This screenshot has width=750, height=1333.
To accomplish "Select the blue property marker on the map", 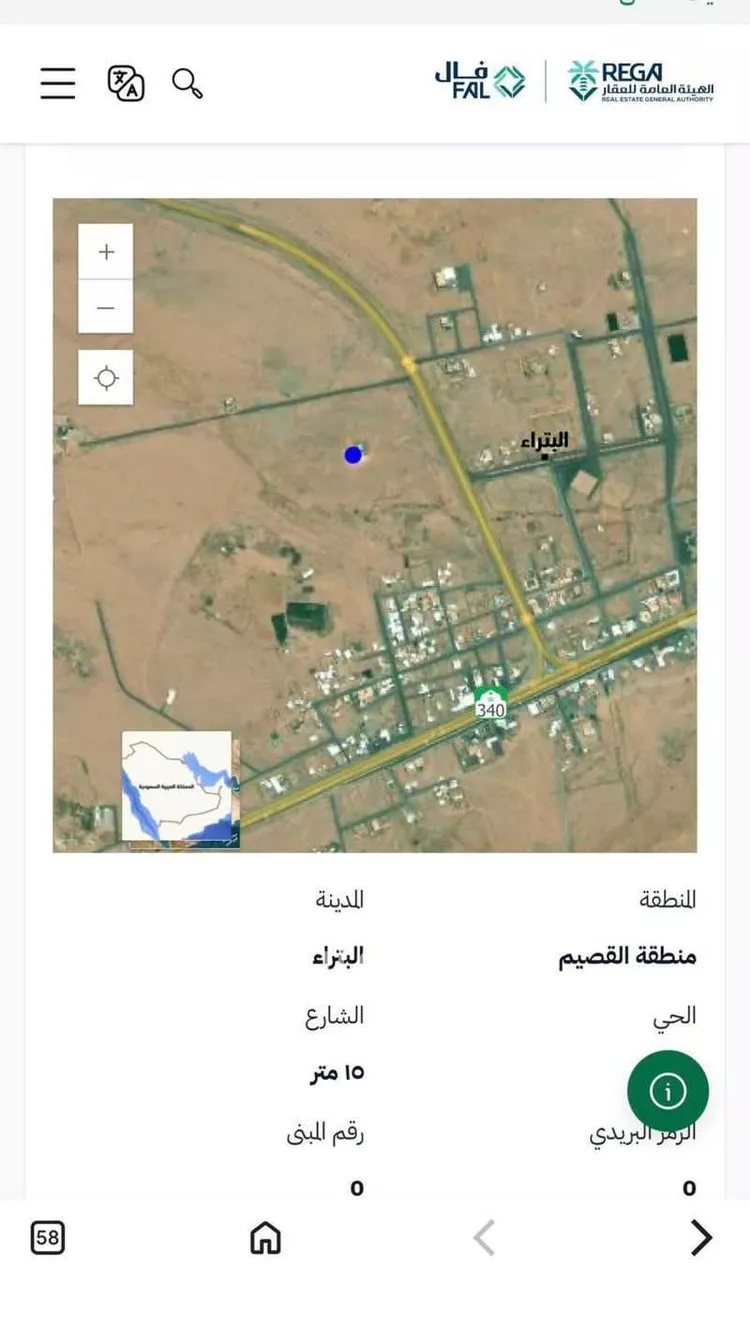I will (x=352, y=455).
